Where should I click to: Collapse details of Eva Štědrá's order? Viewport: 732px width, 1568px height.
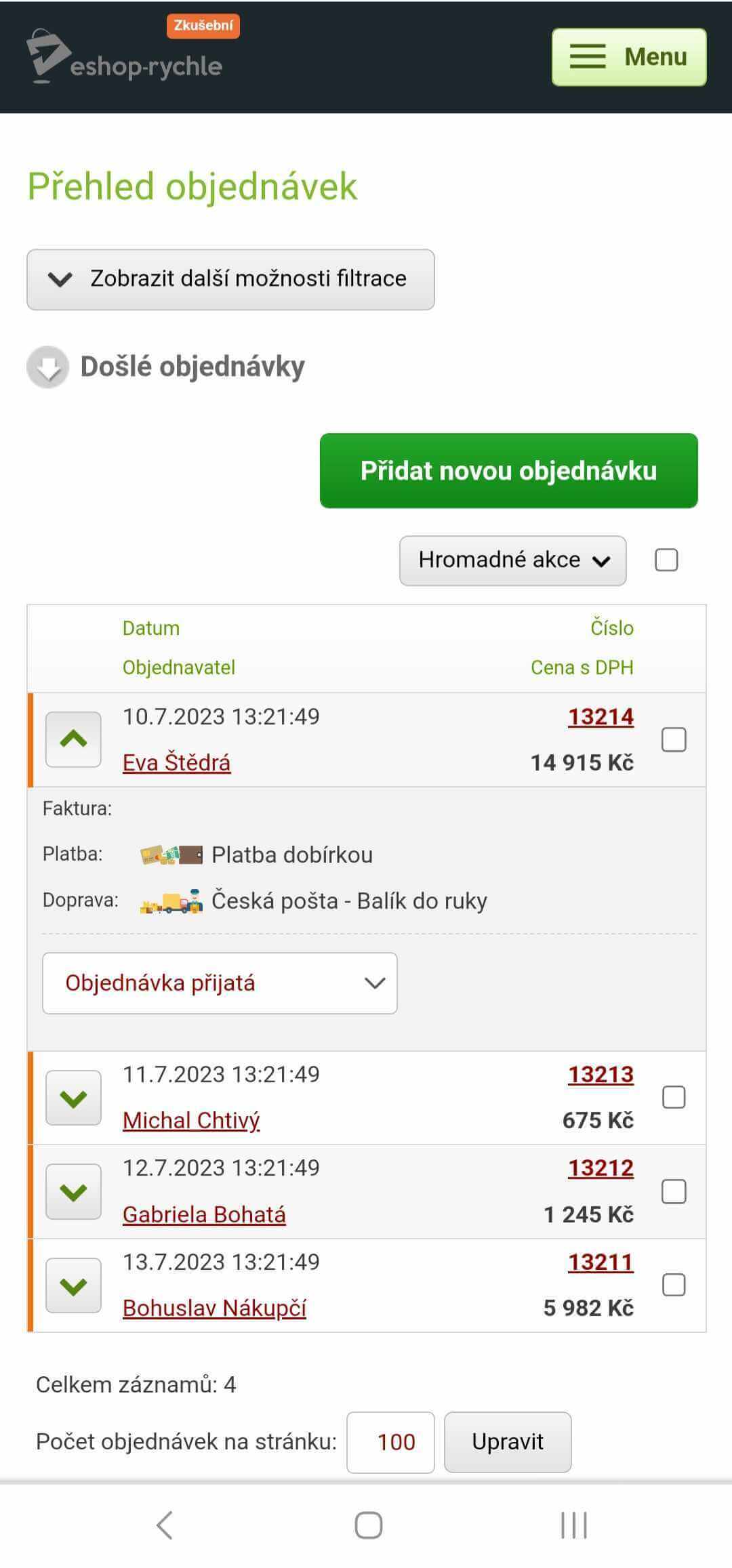73,739
